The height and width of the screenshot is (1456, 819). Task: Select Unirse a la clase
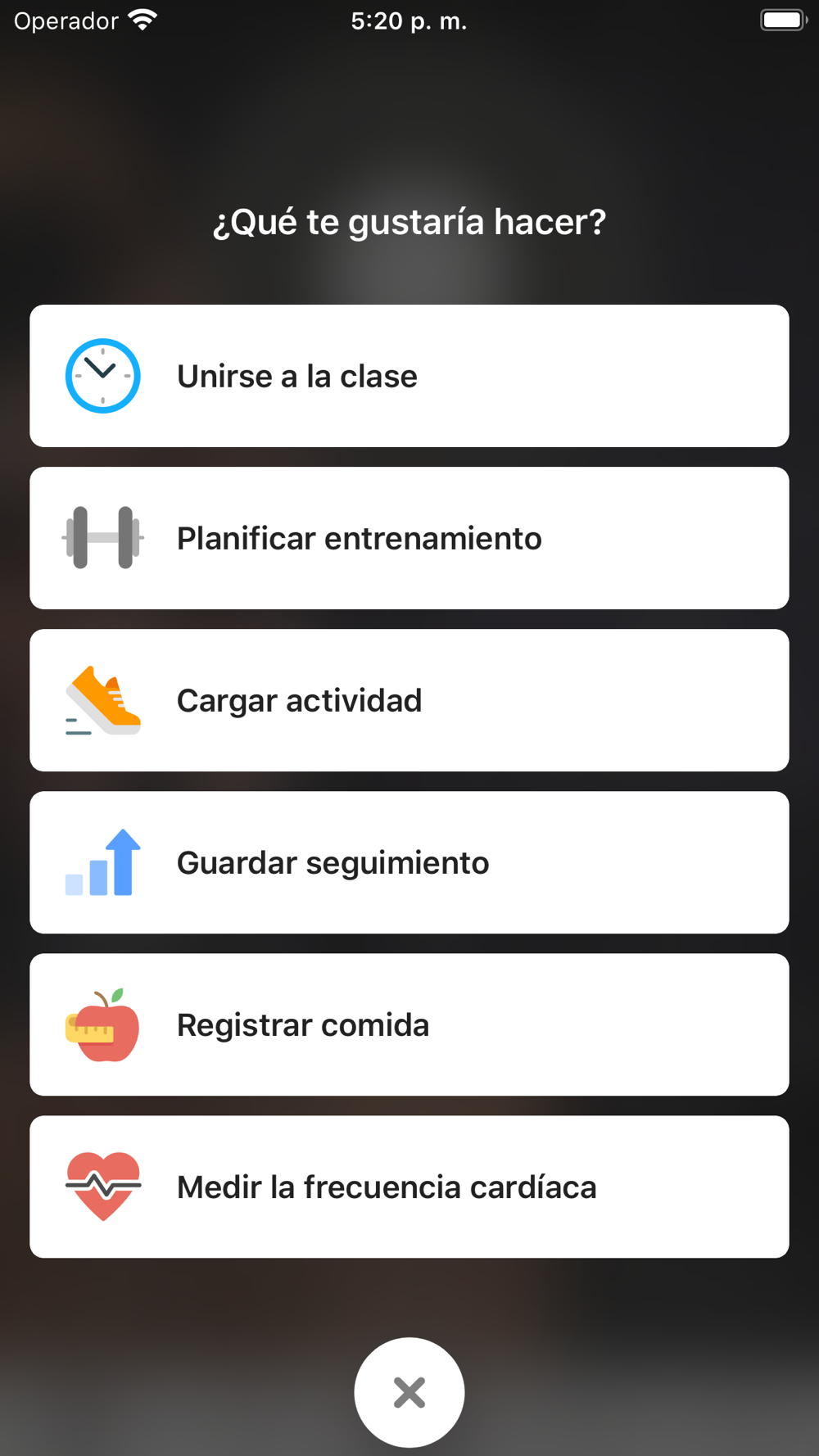pos(409,376)
